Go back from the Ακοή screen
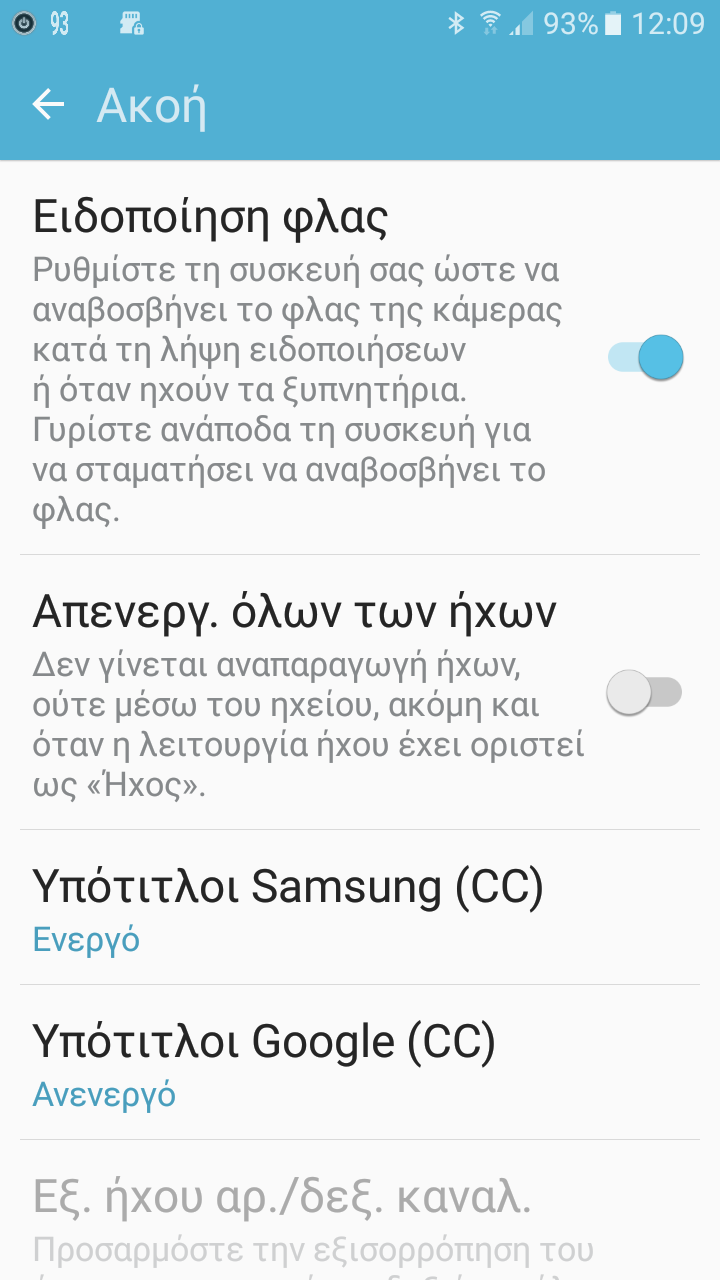Image resolution: width=720 pixels, height=1280 pixels. point(48,104)
